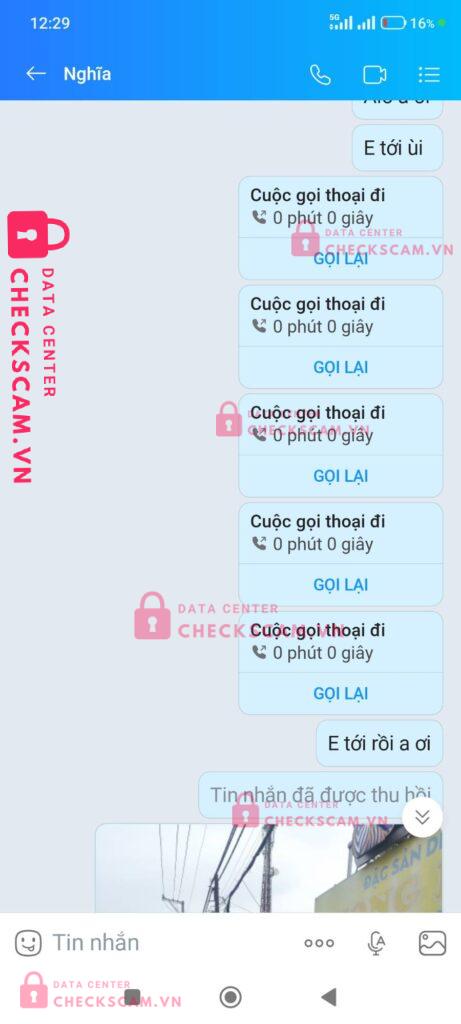Viewport: 461px width, 1024px height.
Task: Start a voice call with Nghĩa
Action: click(x=320, y=74)
